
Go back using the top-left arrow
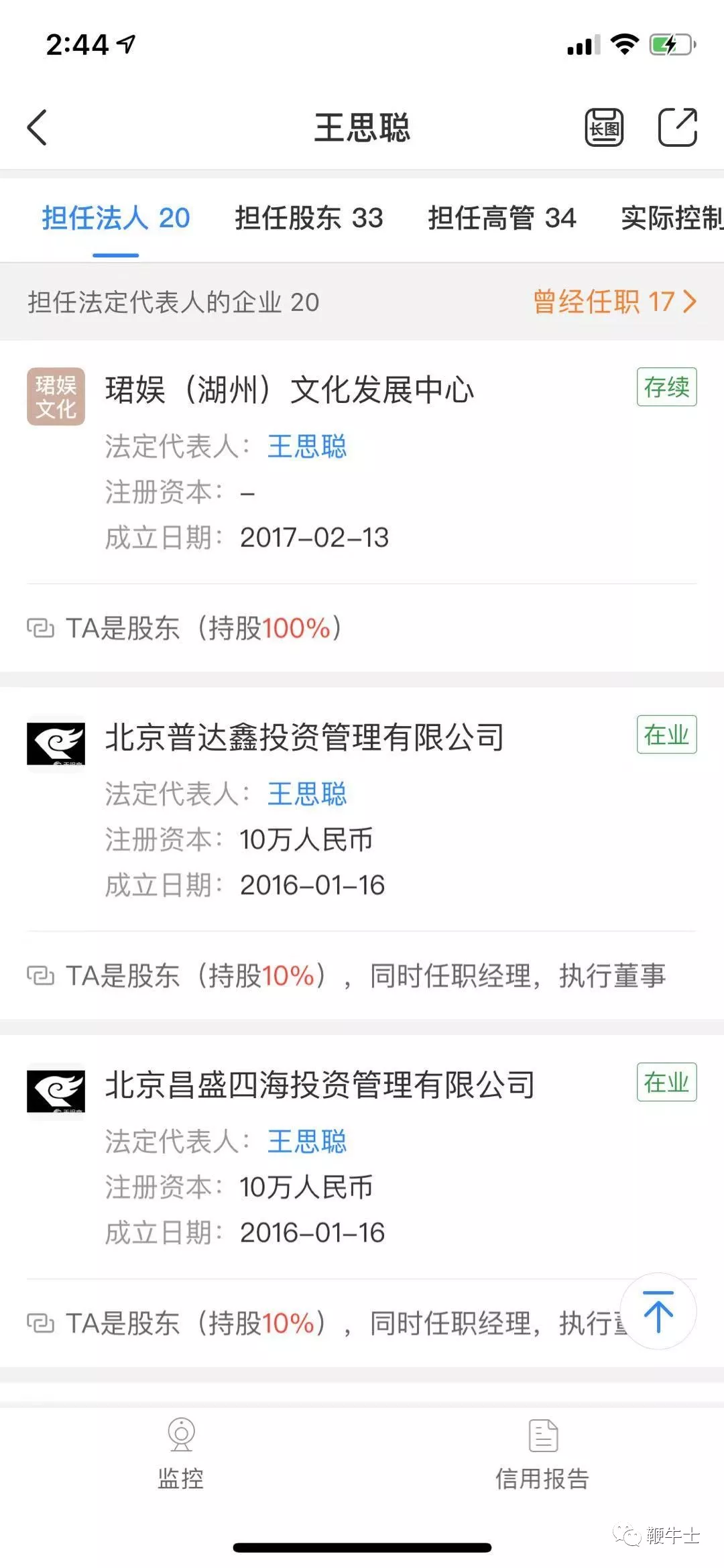click(37, 127)
